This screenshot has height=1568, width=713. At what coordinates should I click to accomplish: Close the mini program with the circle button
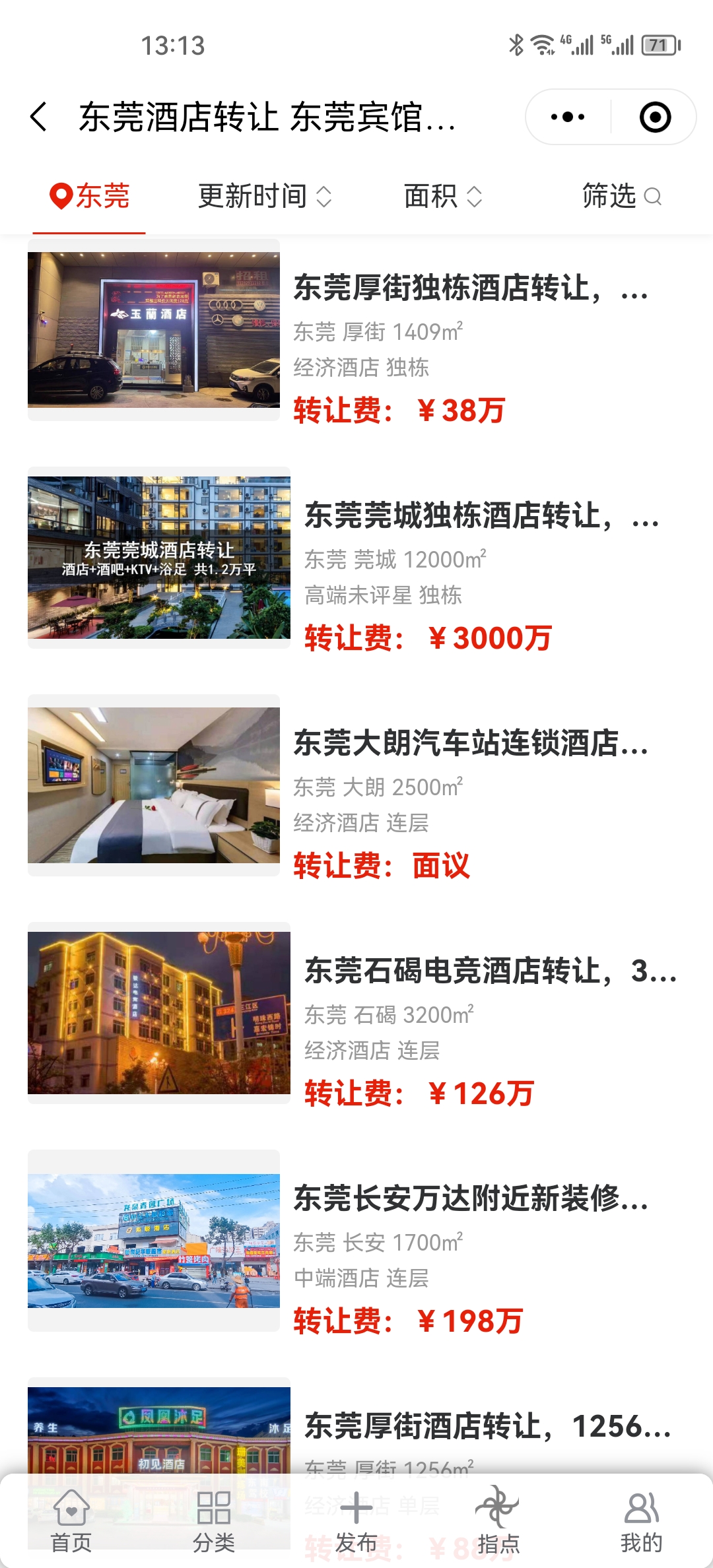(x=655, y=117)
